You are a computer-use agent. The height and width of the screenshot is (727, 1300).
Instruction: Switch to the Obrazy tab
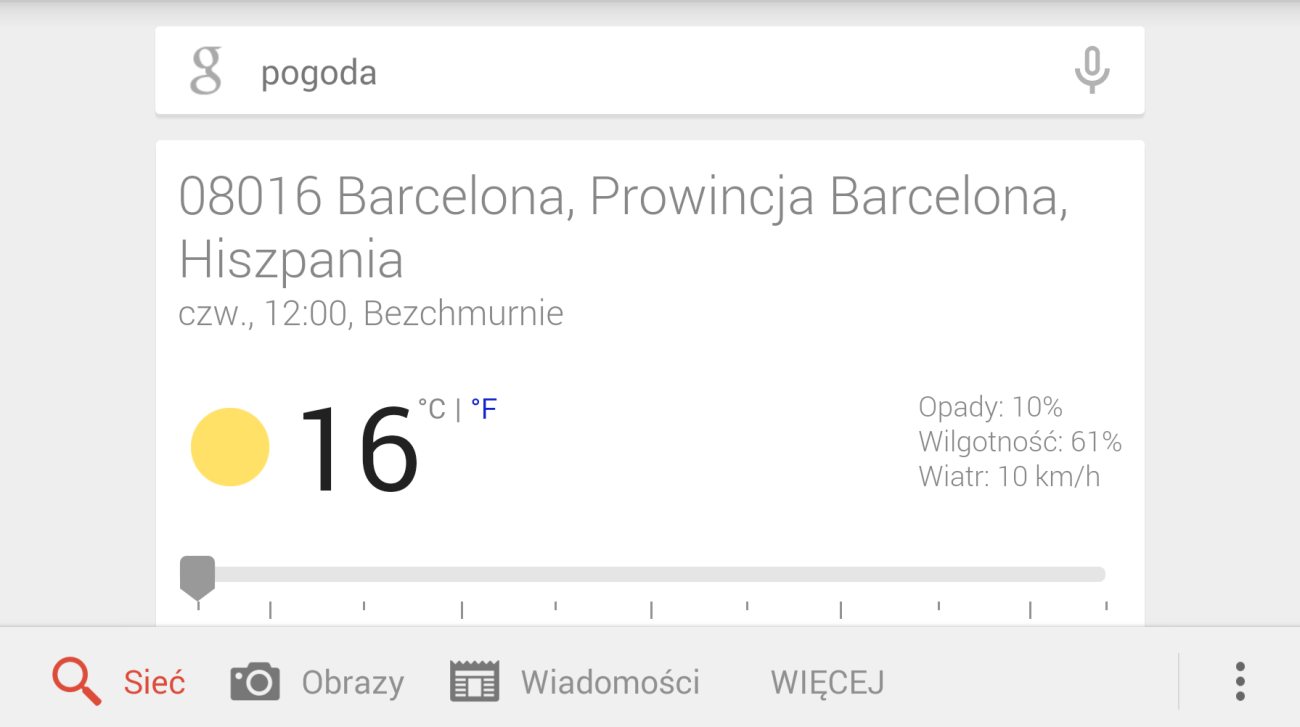318,682
